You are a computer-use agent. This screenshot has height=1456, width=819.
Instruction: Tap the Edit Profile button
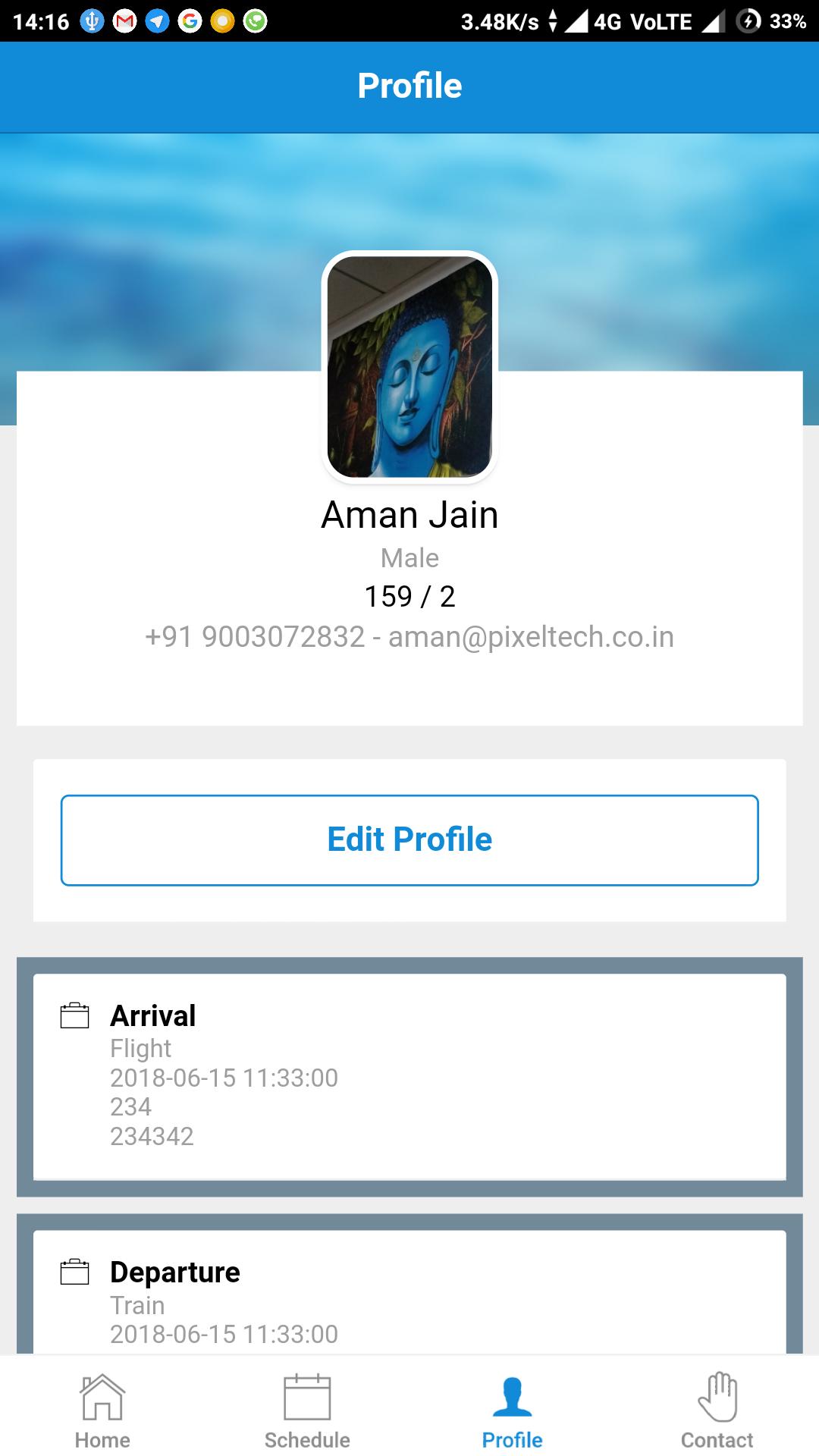[409, 840]
